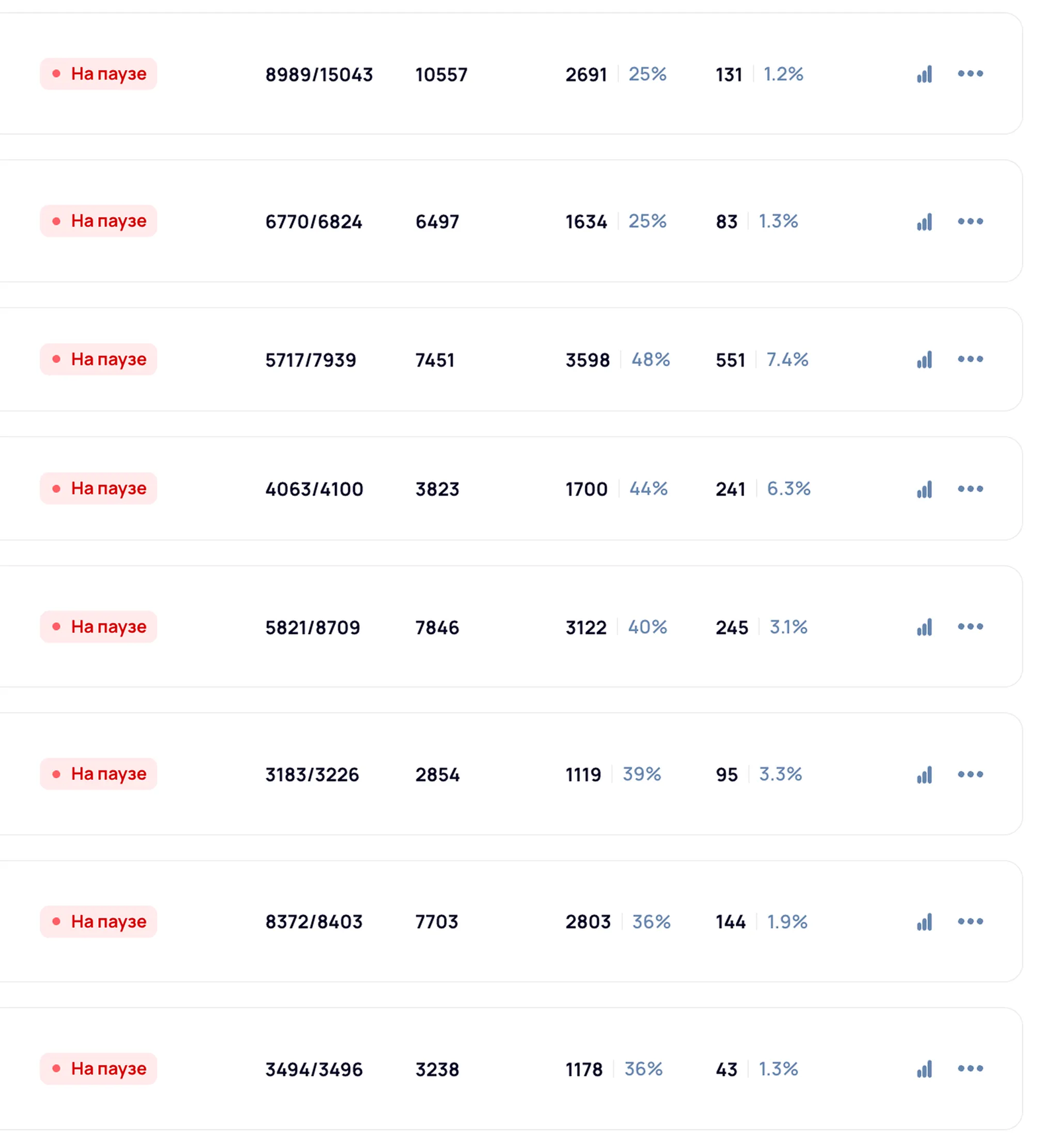Tap the more options dots for row 5717/7939
Screen dimensions: 1059x1148
point(970,359)
